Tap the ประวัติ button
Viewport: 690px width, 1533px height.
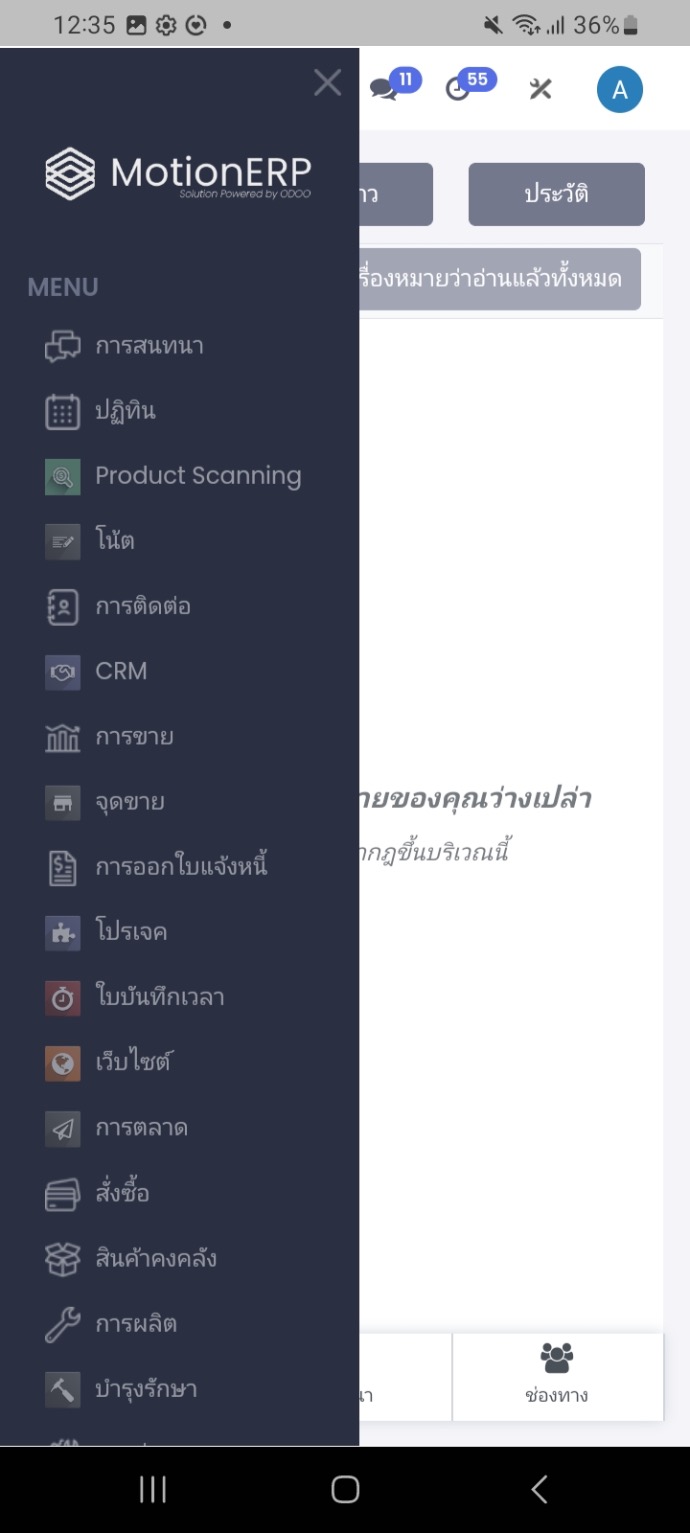[556, 194]
